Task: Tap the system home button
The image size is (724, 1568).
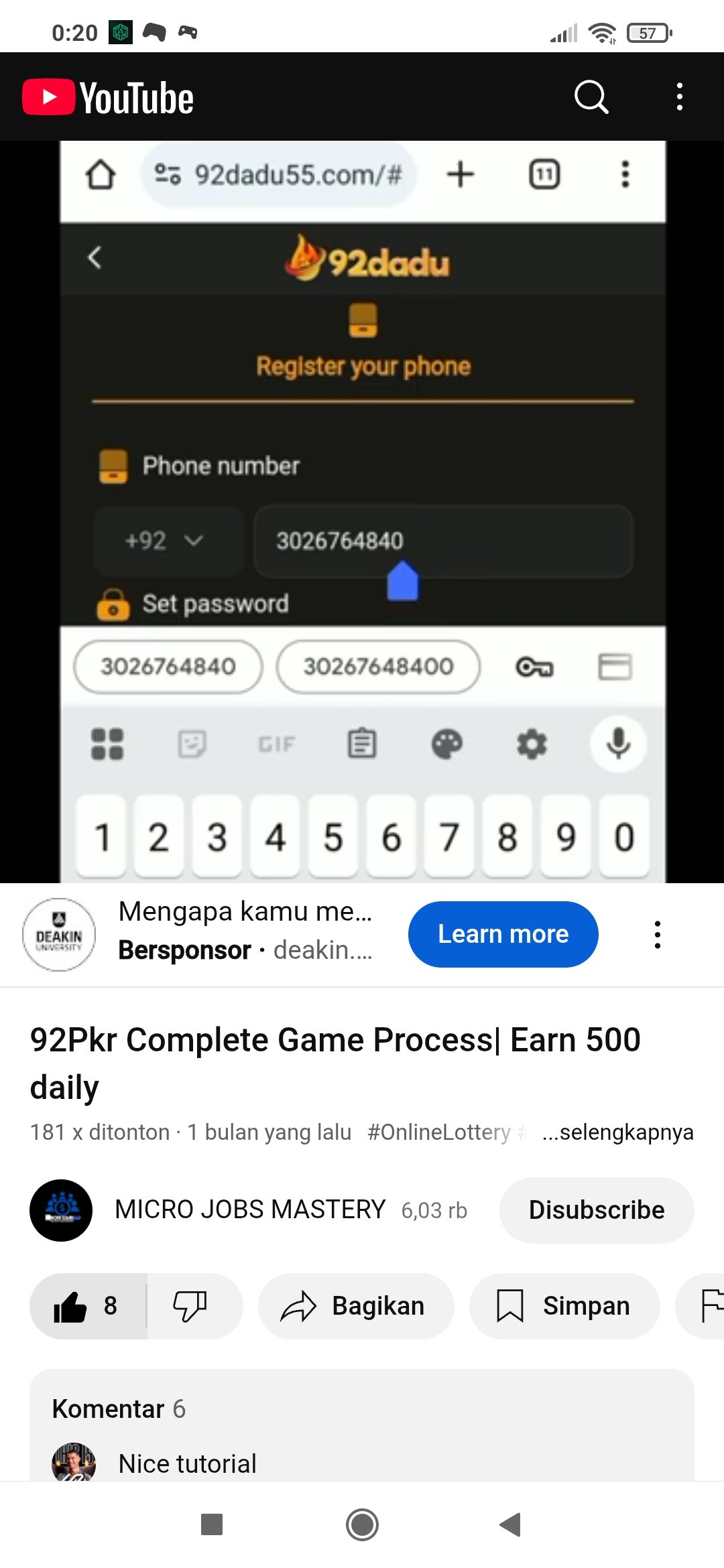Action: coord(362,1524)
